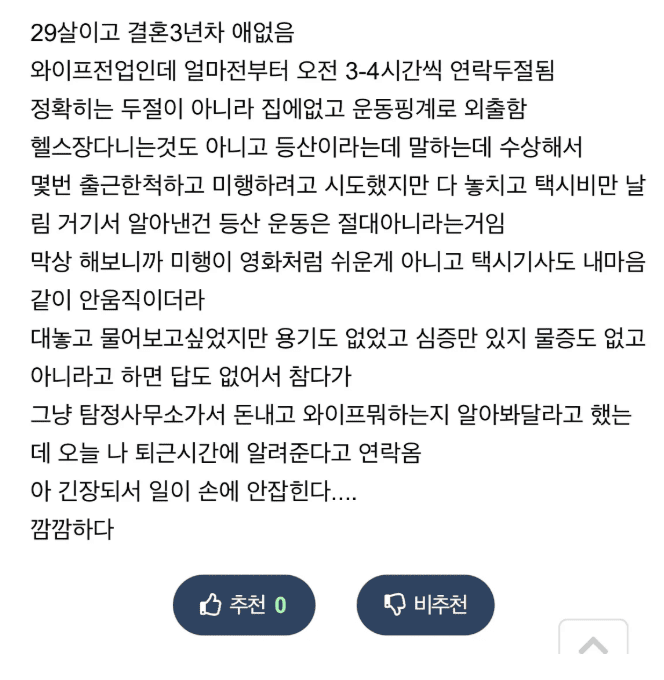Upvote the post with 추천 button
Viewport: 664px width, 680px height.
pyautogui.click(x=244, y=605)
